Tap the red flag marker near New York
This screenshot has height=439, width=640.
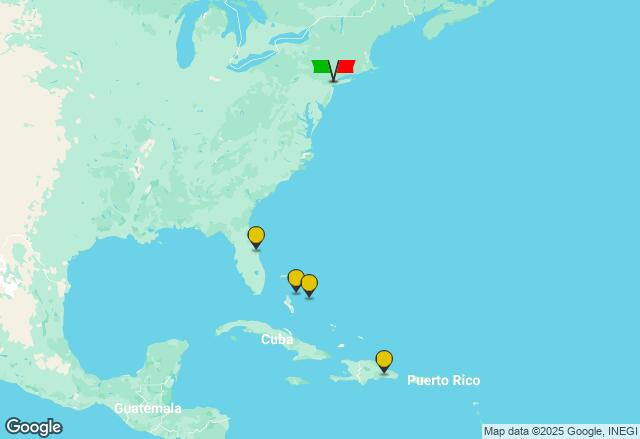345,67
